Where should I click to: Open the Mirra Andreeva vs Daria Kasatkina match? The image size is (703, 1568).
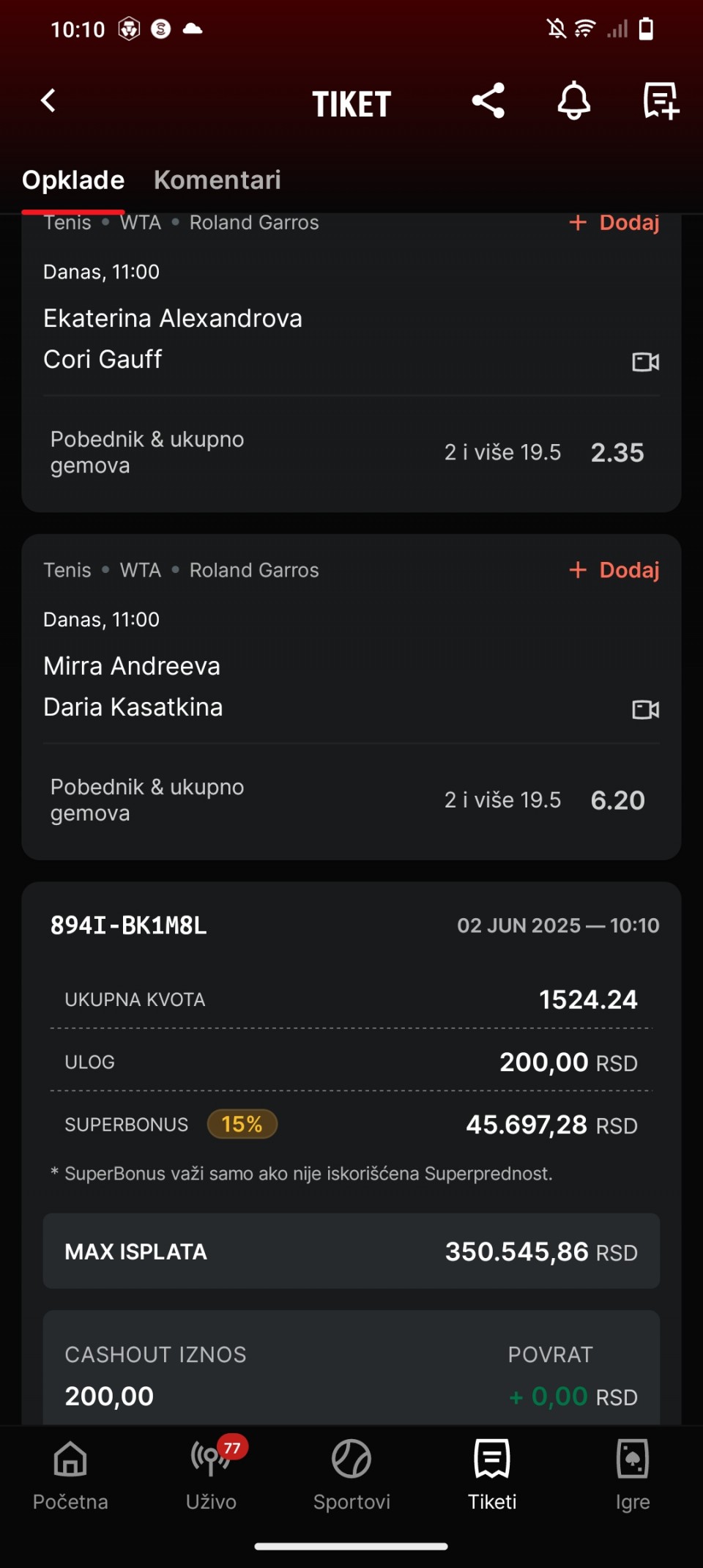133,687
